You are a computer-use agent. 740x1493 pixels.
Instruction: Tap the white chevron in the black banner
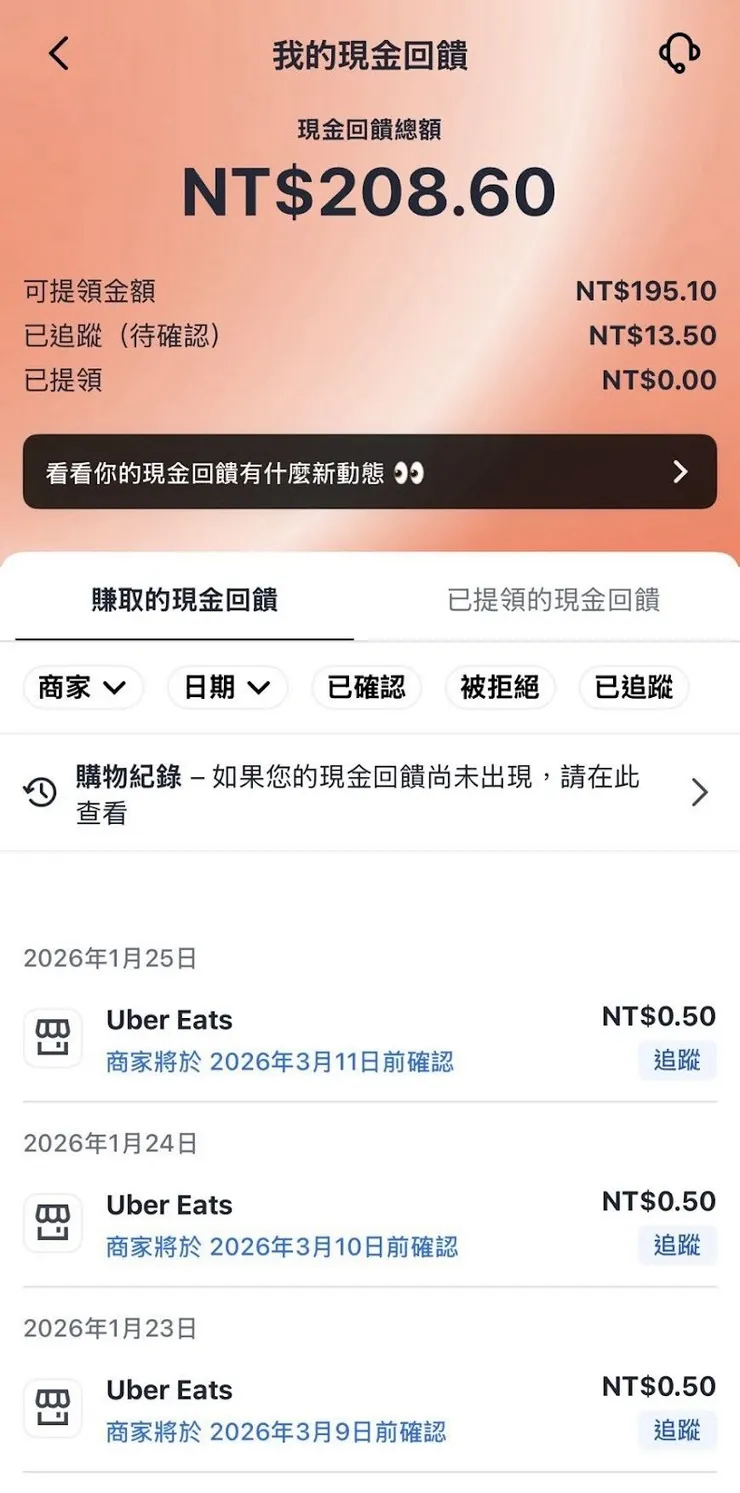(x=682, y=472)
